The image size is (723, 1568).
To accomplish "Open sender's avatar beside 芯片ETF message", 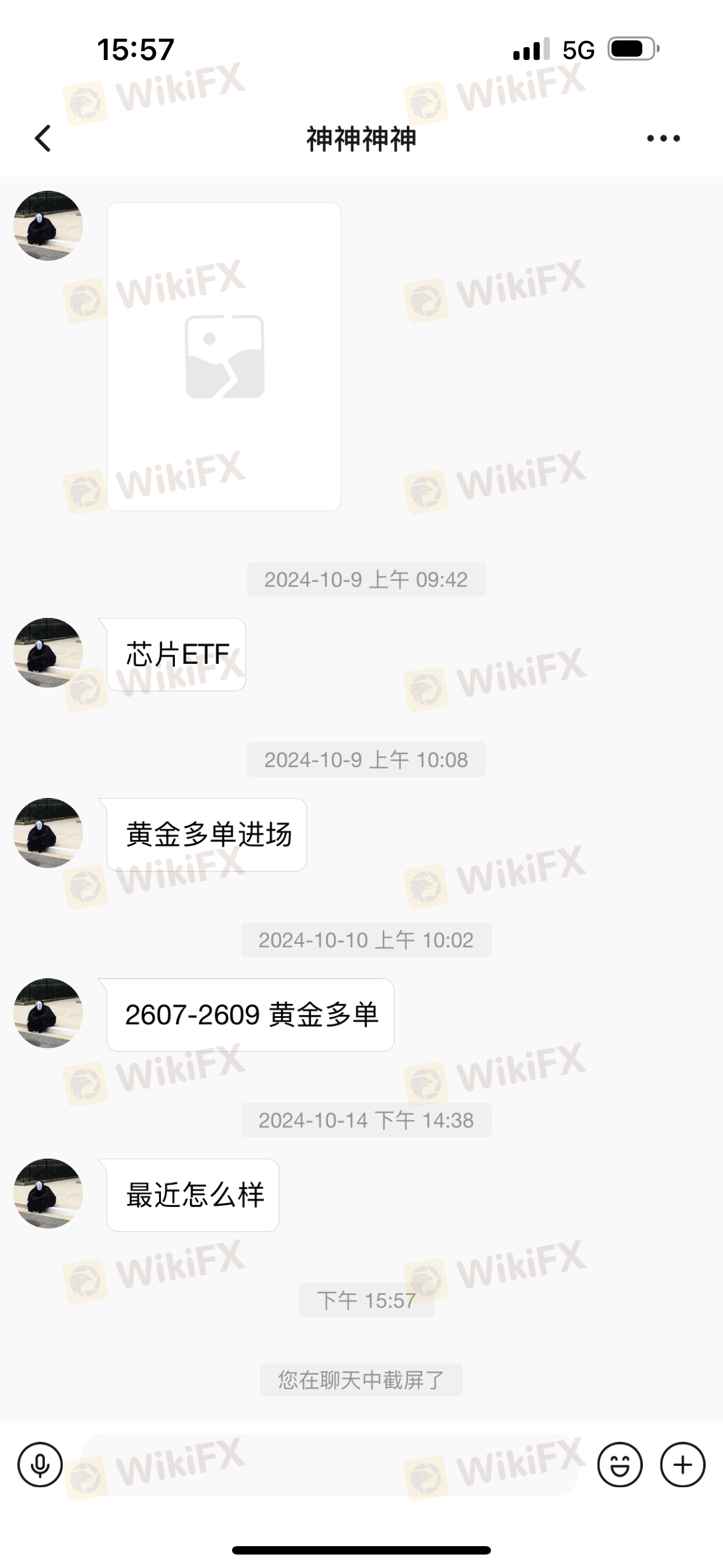I will coord(48,653).
